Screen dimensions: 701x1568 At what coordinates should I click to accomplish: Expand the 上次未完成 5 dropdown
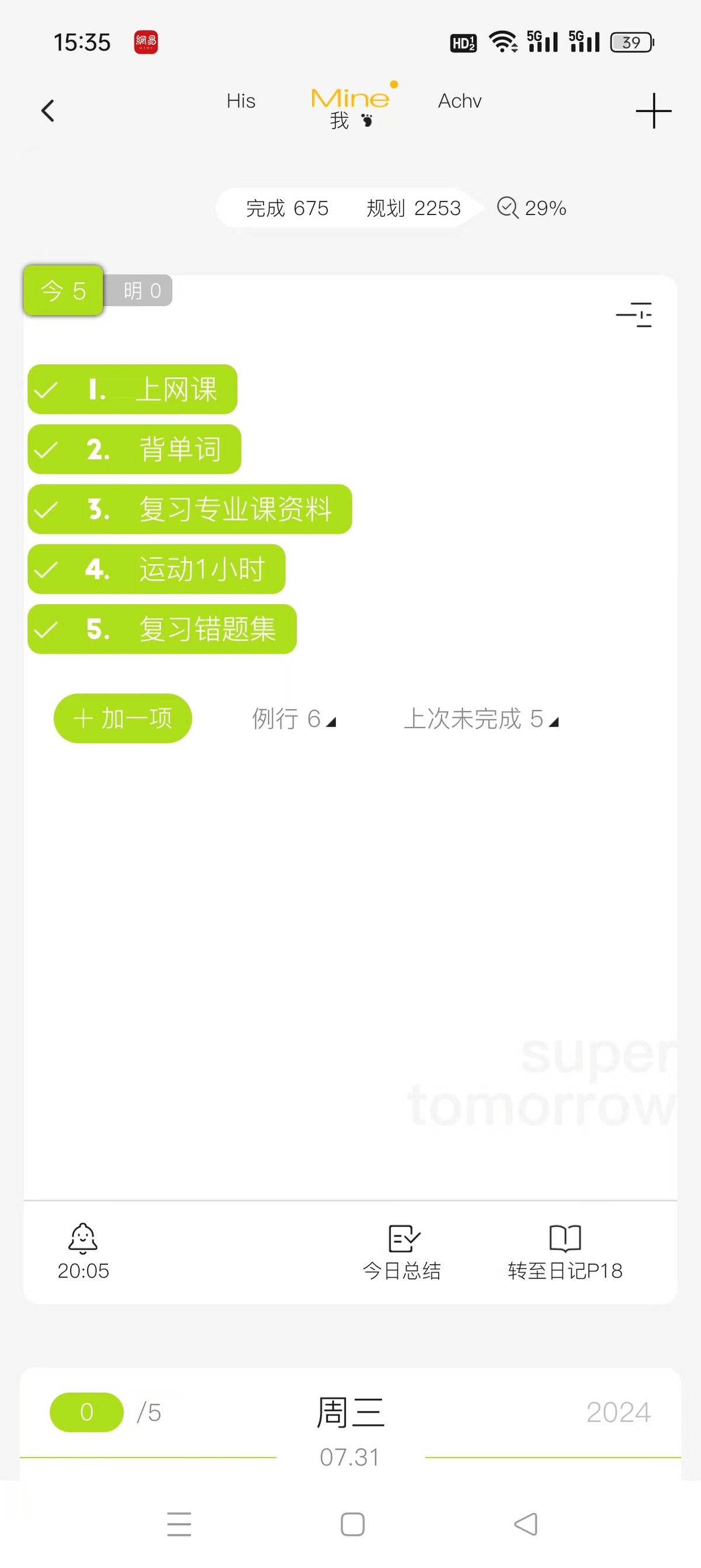[x=481, y=719]
